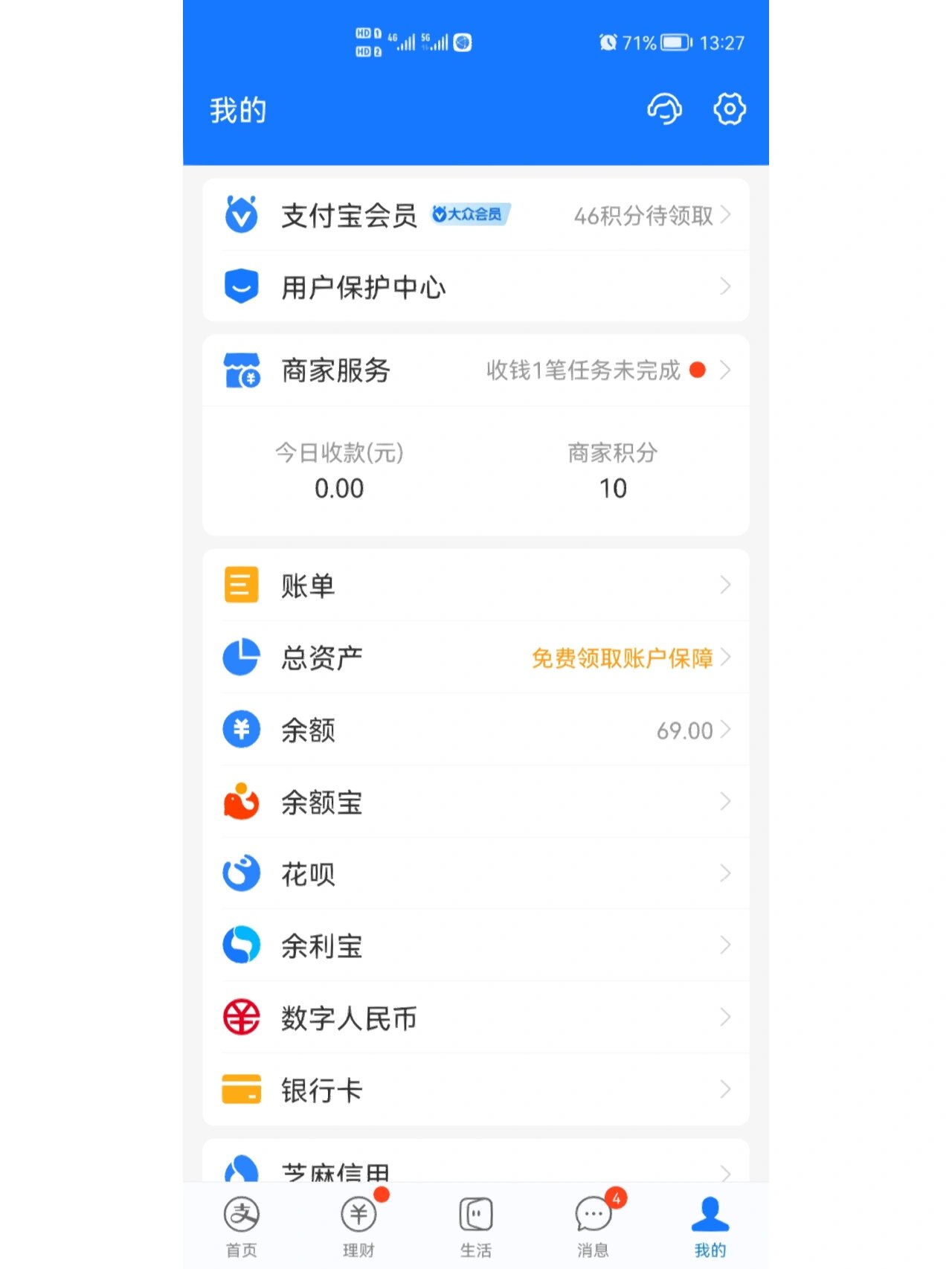Viewport: 952px width, 1269px height.
Task: Open 余利宝 row
Action: click(475, 946)
